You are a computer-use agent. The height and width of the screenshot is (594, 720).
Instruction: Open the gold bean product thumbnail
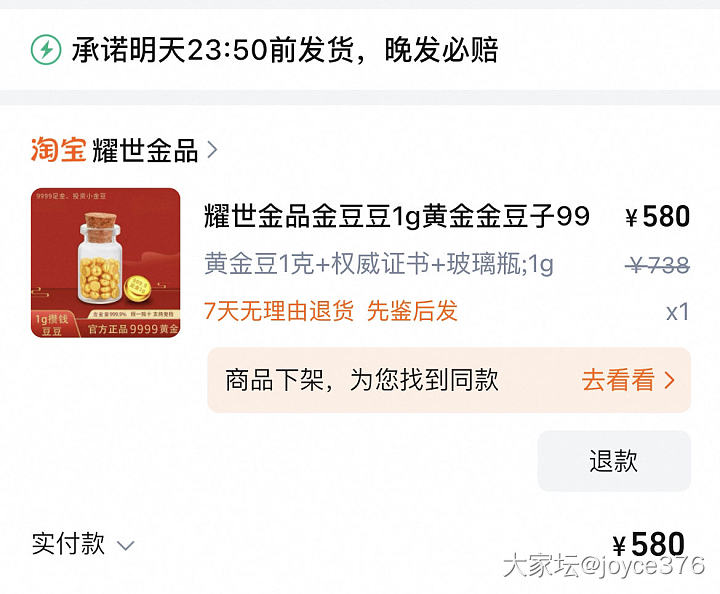(x=106, y=263)
